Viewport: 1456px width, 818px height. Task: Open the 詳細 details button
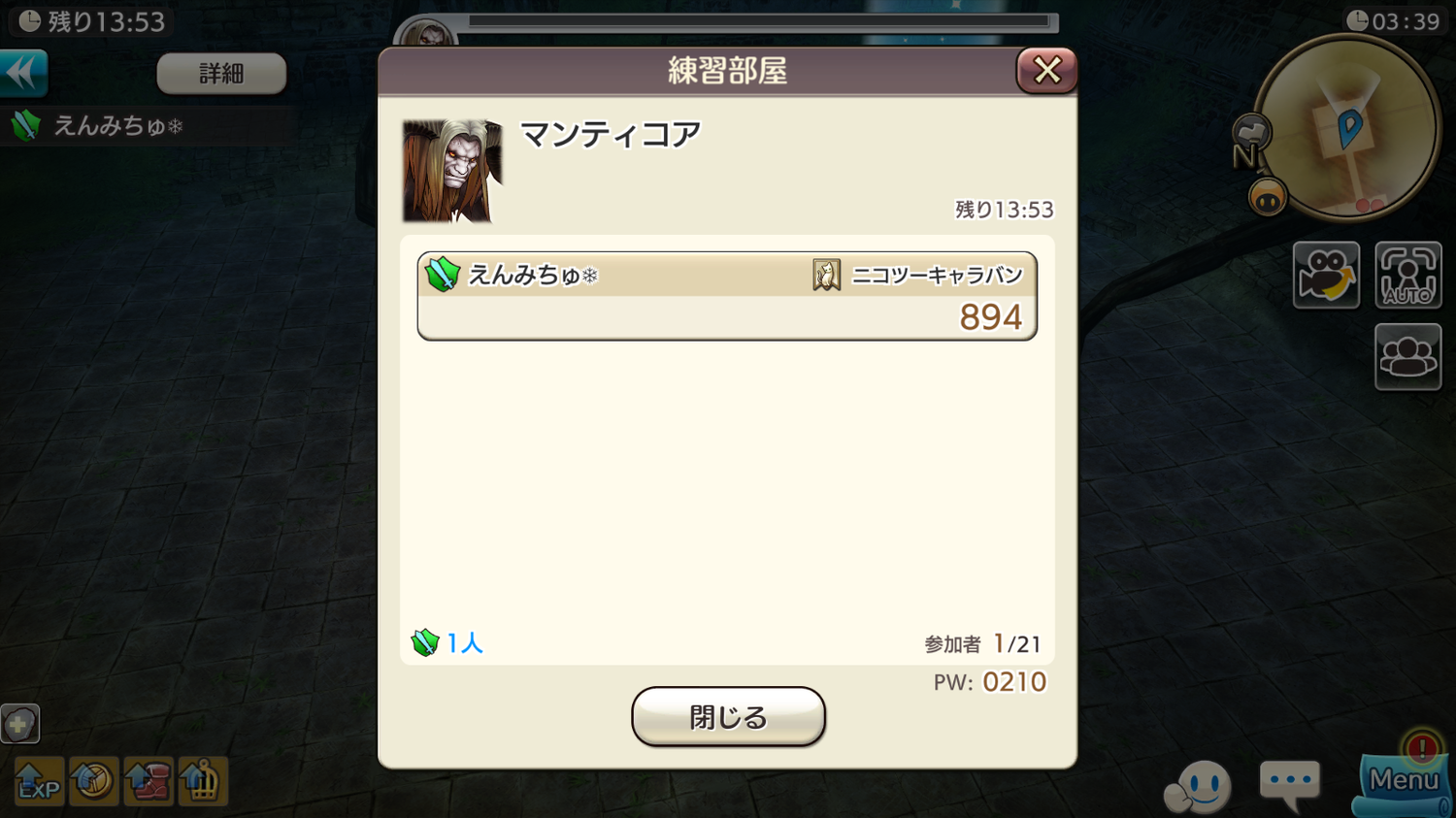coord(221,73)
